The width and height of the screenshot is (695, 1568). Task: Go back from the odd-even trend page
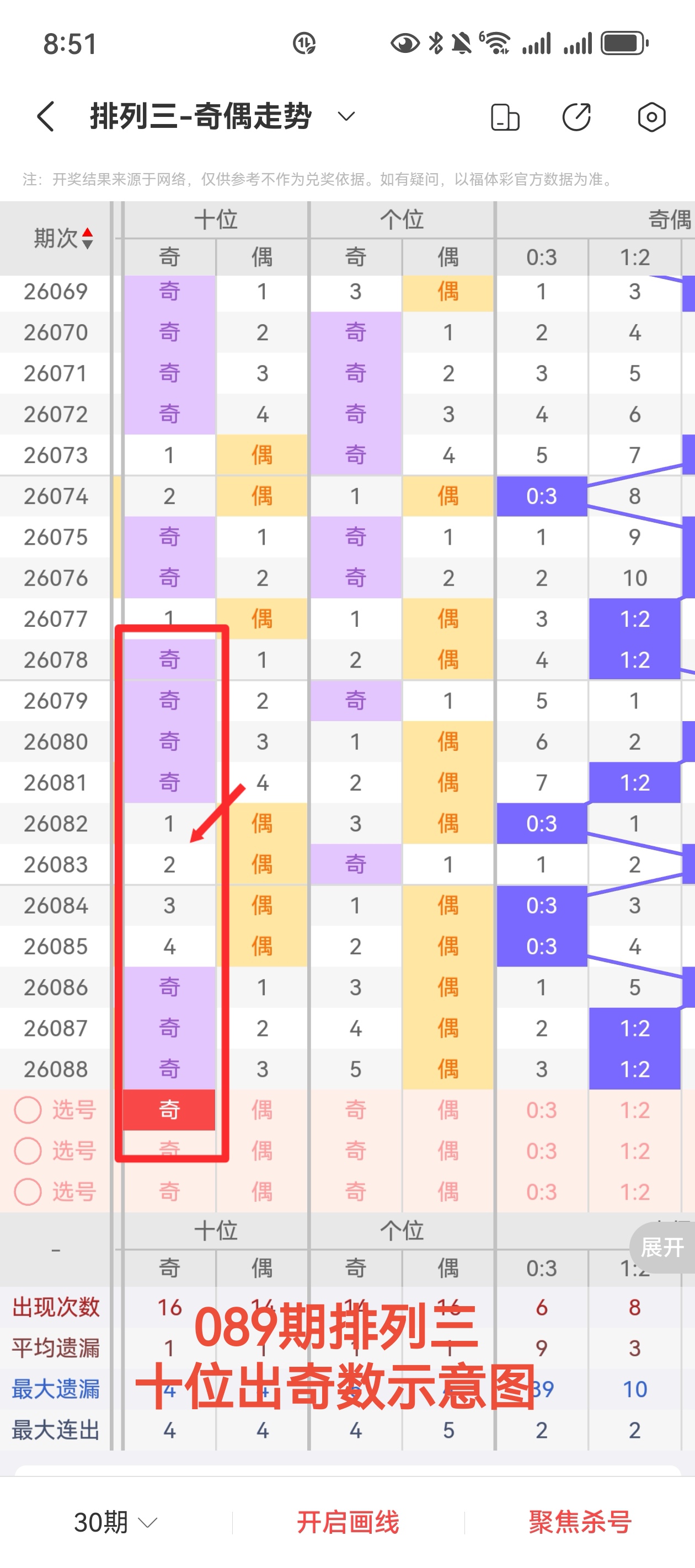[46, 116]
